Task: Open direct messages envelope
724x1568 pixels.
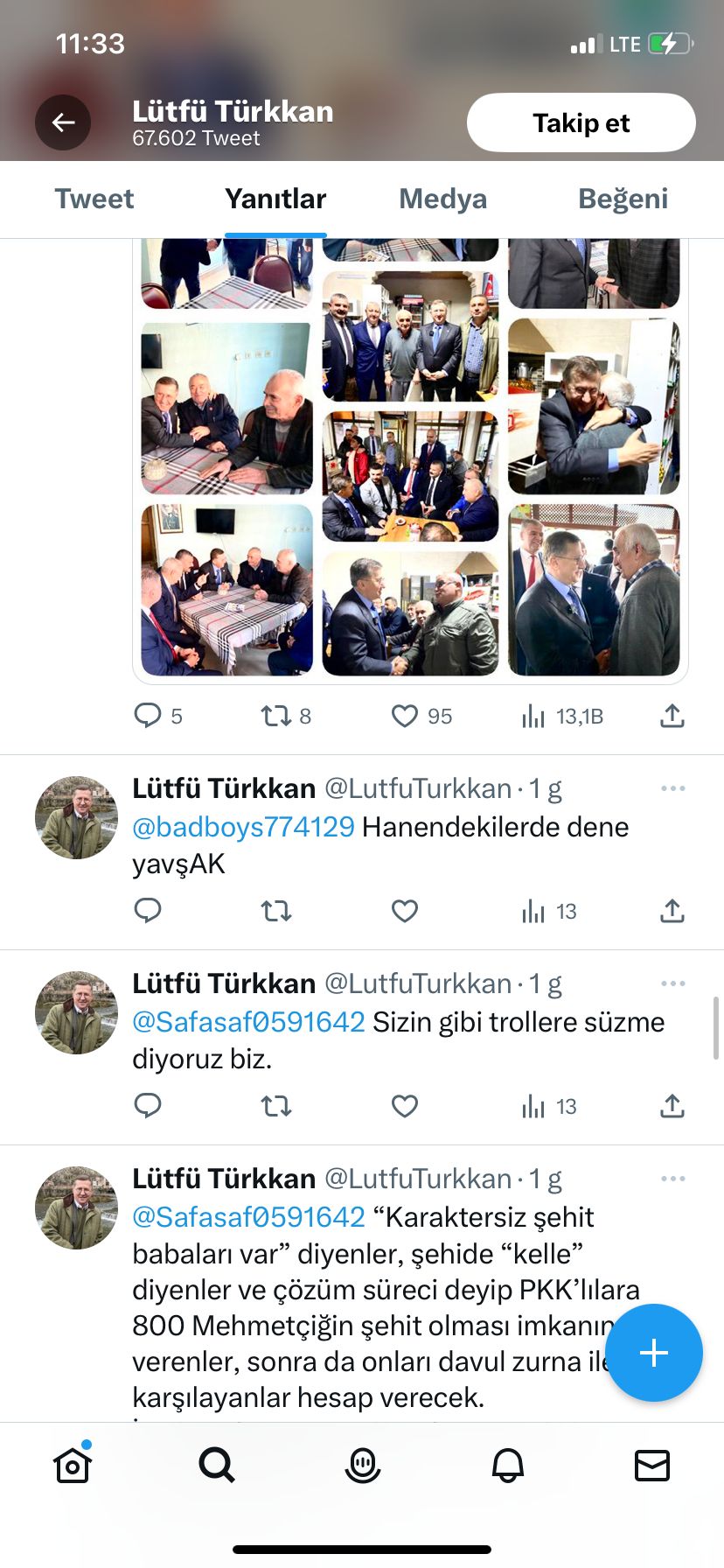Action: tap(652, 1465)
